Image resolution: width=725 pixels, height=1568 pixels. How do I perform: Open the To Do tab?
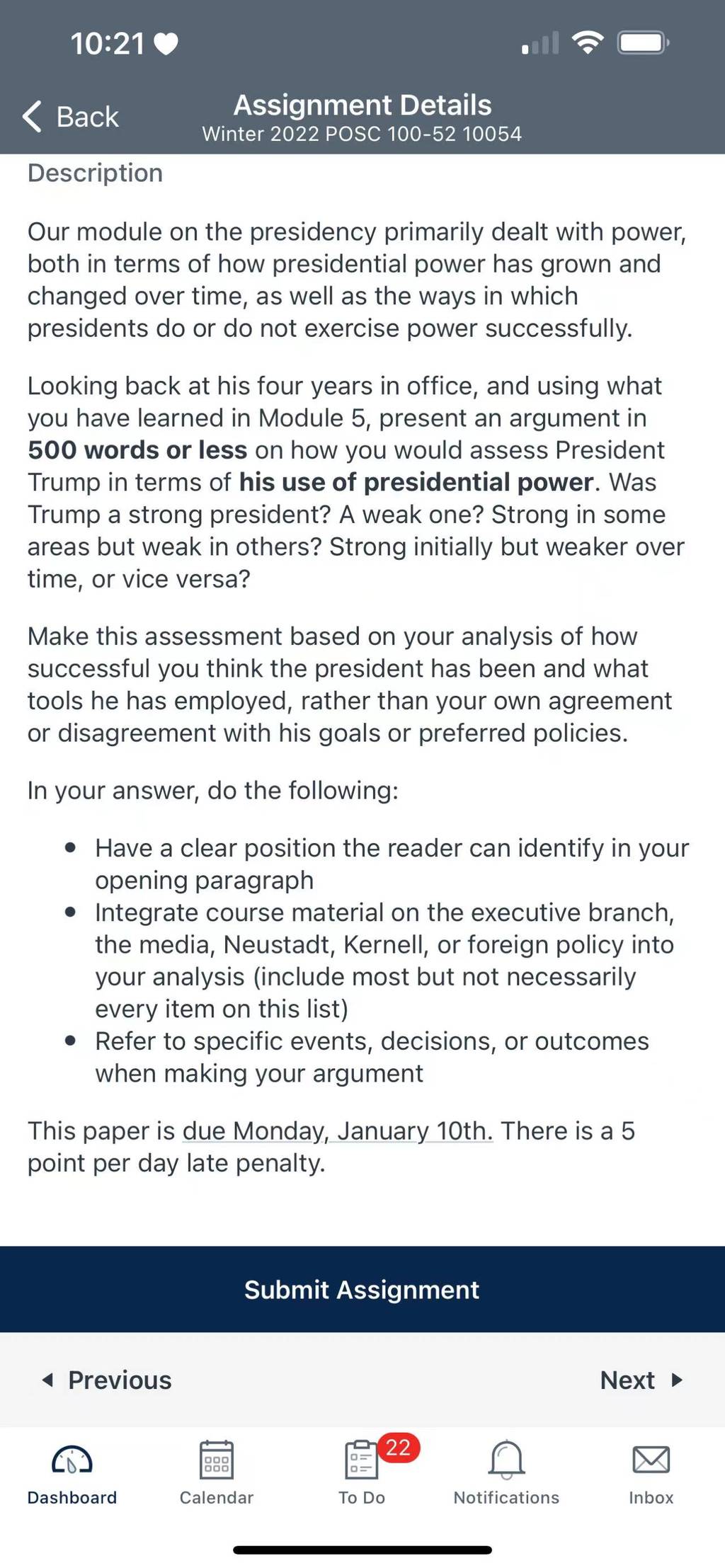362,1472
